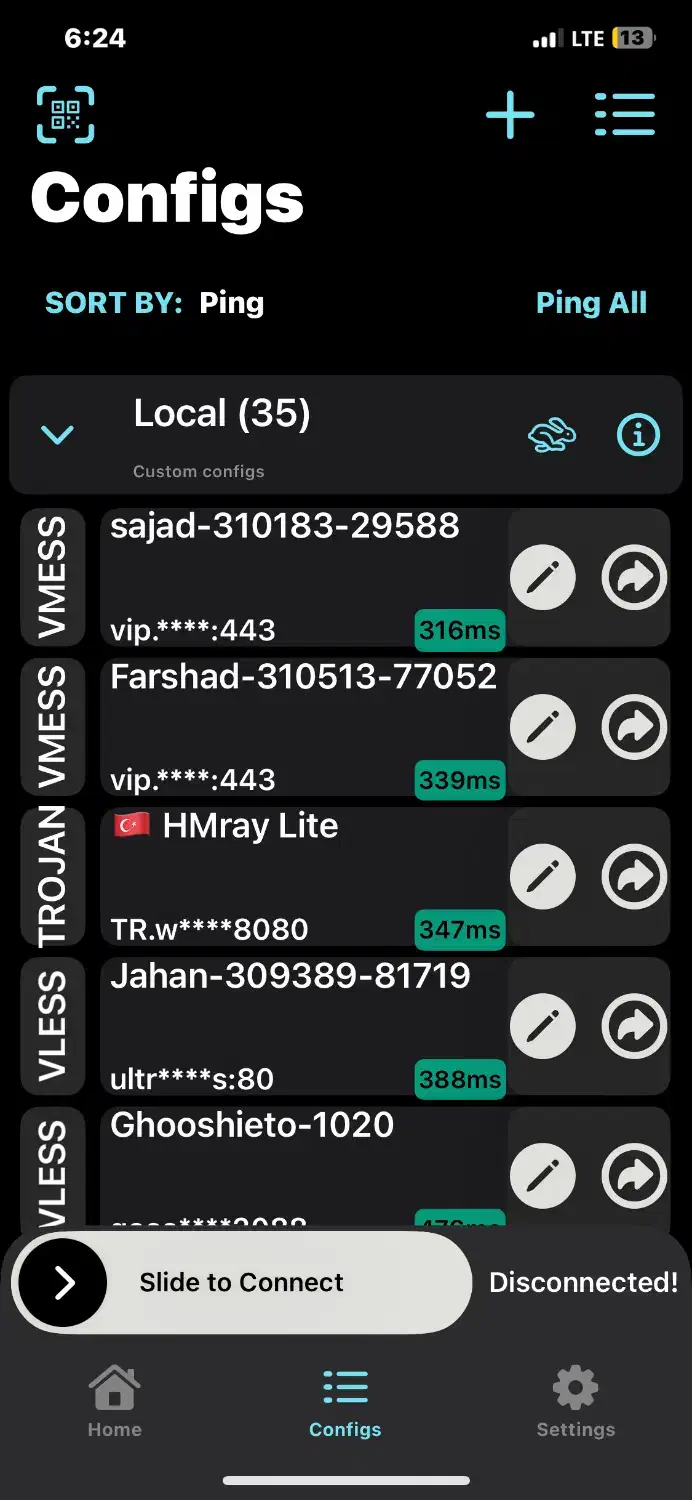
Task: Tap Ping All
Action: click(591, 303)
